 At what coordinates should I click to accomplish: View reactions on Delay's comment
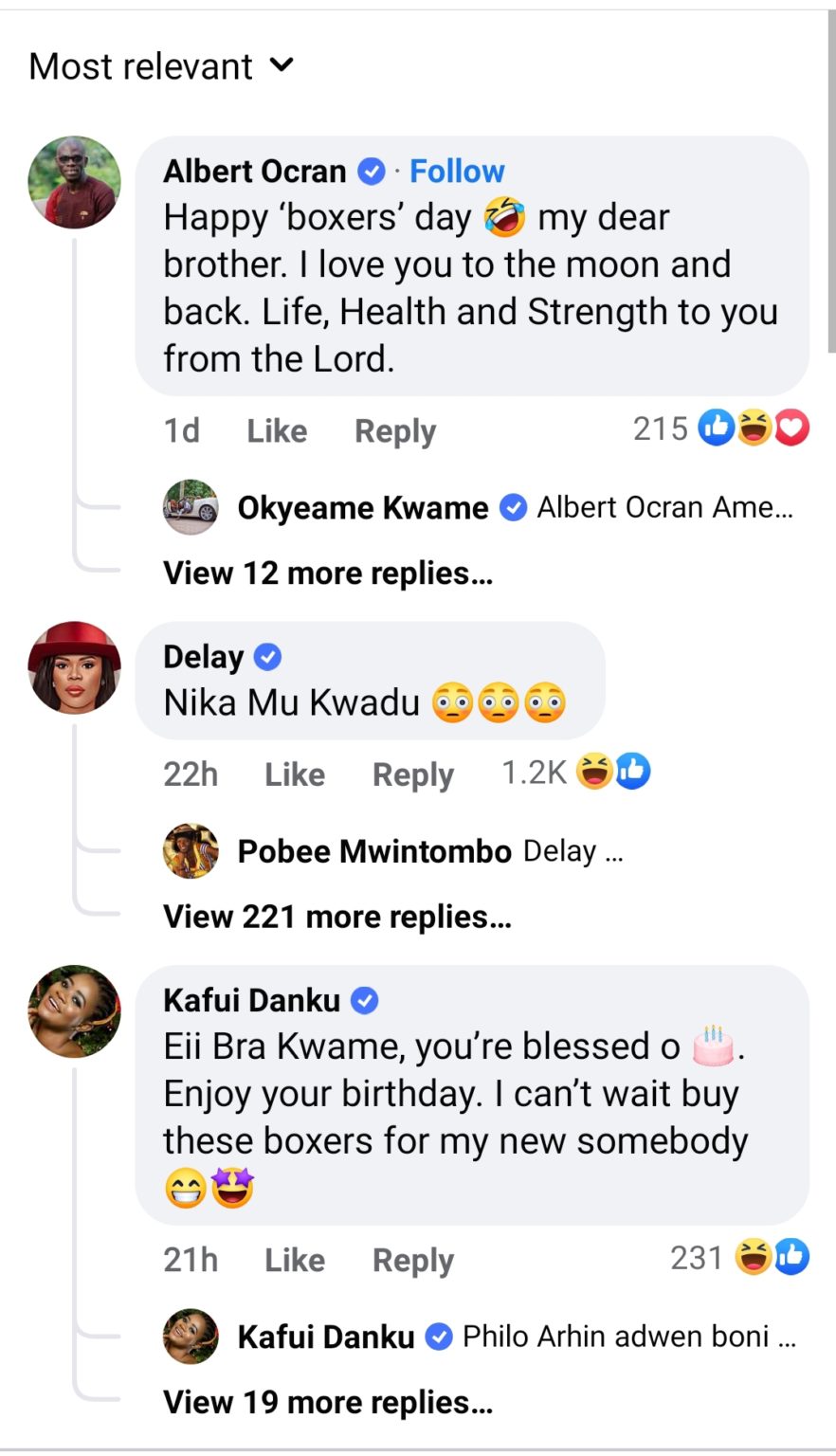coord(576,773)
